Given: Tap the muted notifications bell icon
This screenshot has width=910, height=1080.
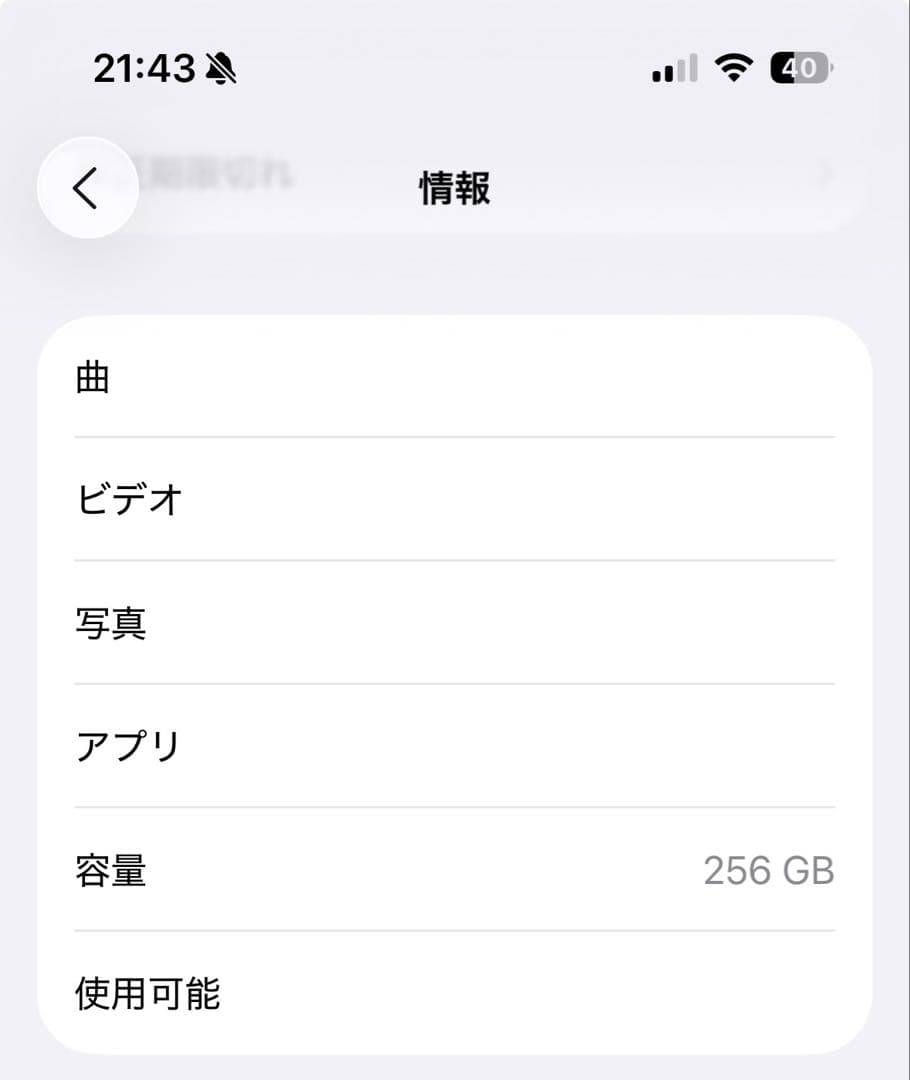Looking at the screenshot, I should 220,70.
